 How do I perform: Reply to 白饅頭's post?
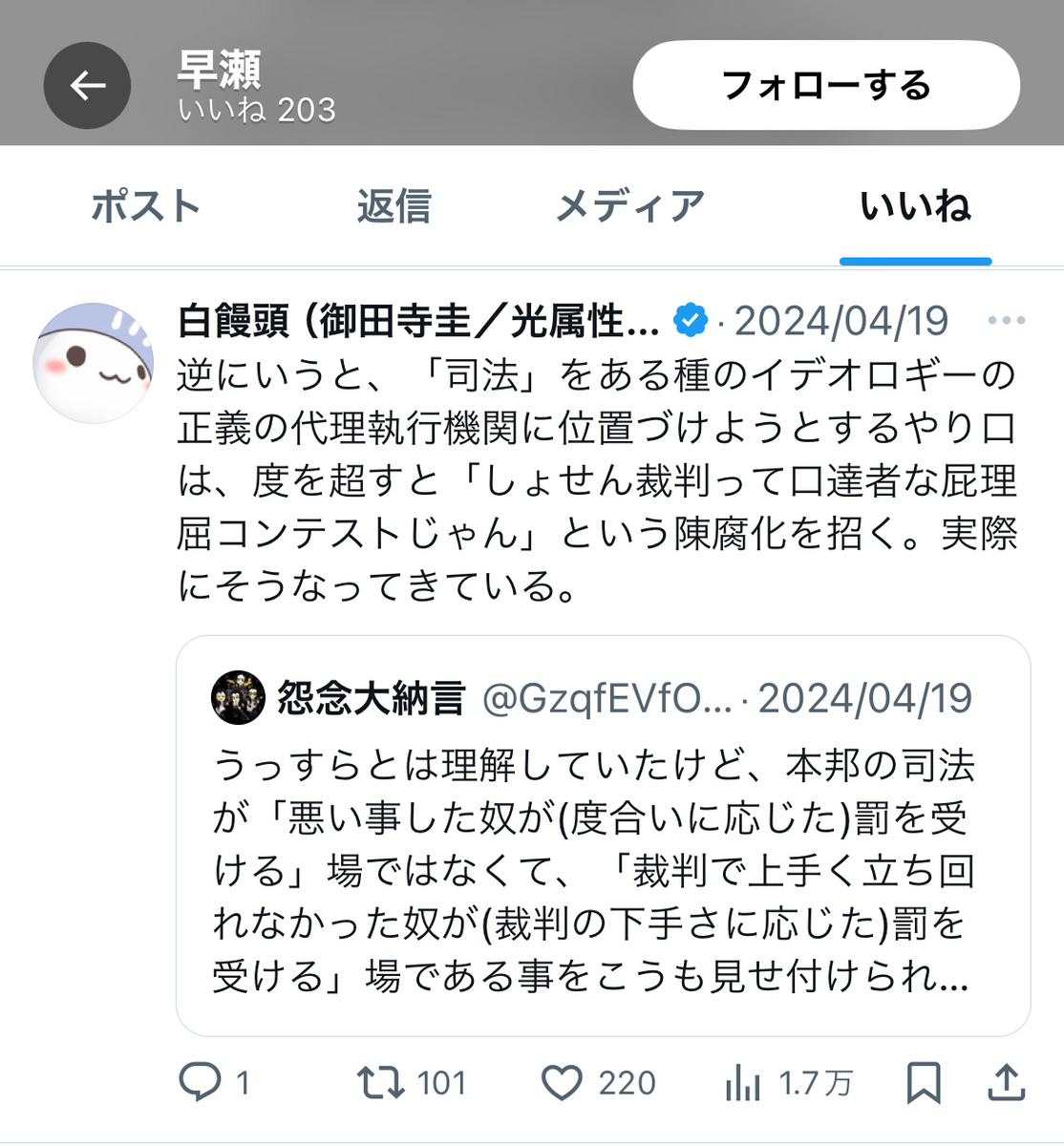coord(201,1082)
